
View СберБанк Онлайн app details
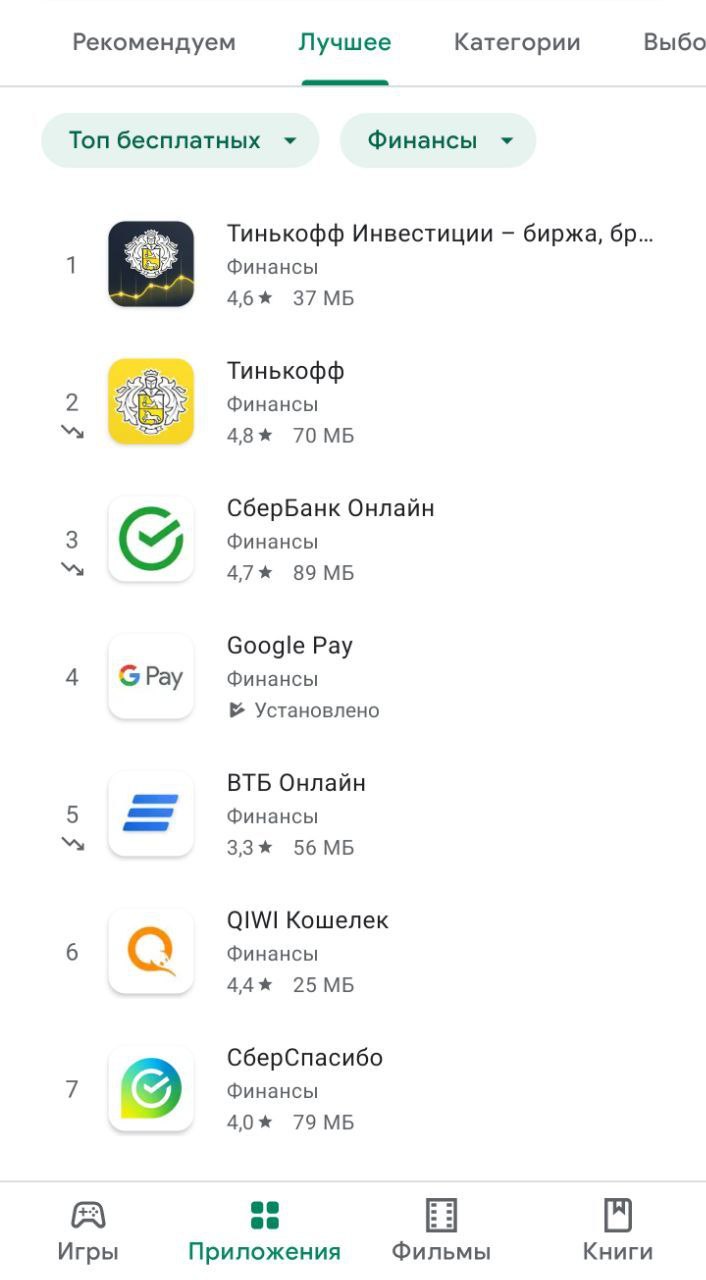tap(353, 539)
